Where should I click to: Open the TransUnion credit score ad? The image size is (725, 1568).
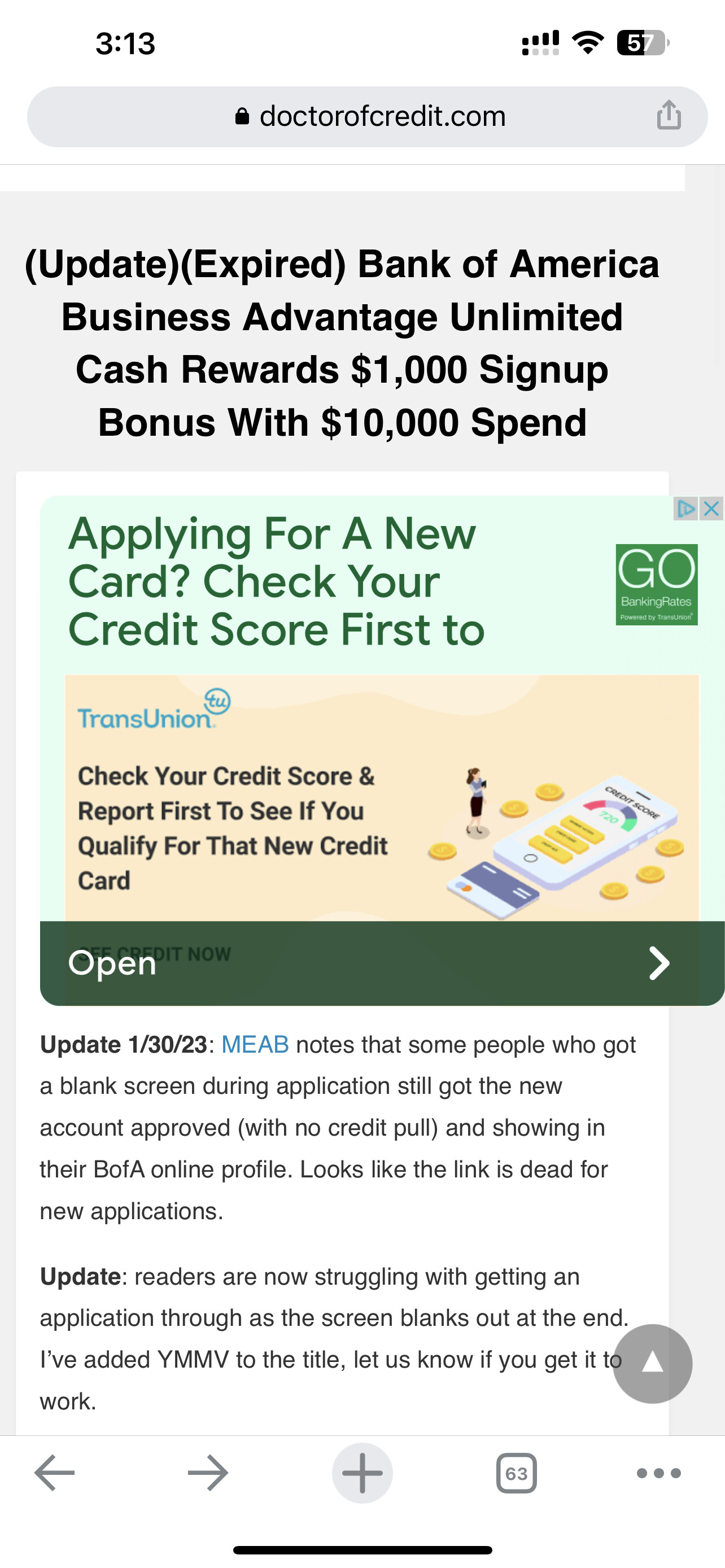pos(381,798)
